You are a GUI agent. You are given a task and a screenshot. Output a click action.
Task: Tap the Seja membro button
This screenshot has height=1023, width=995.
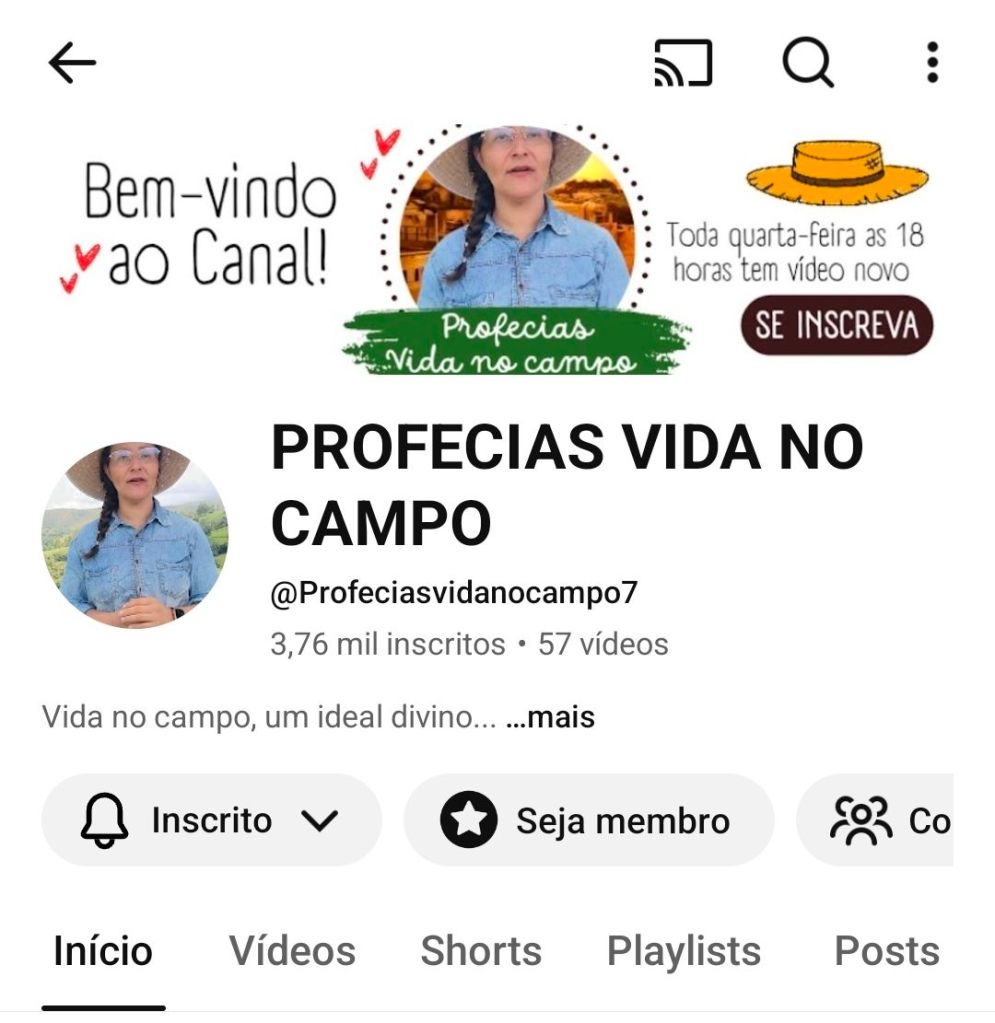[x=588, y=820]
